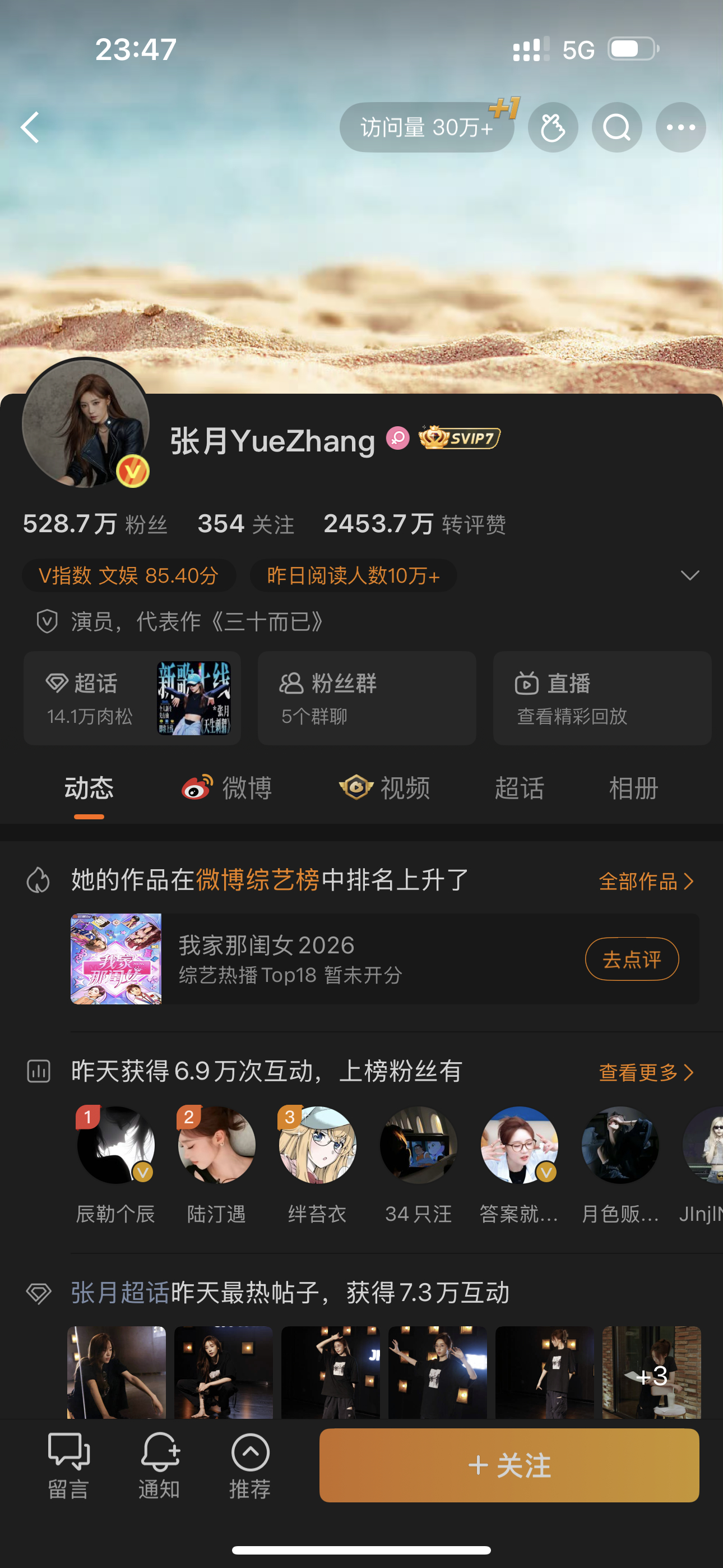
Task: Switch to the 视频 tab
Action: [x=384, y=788]
